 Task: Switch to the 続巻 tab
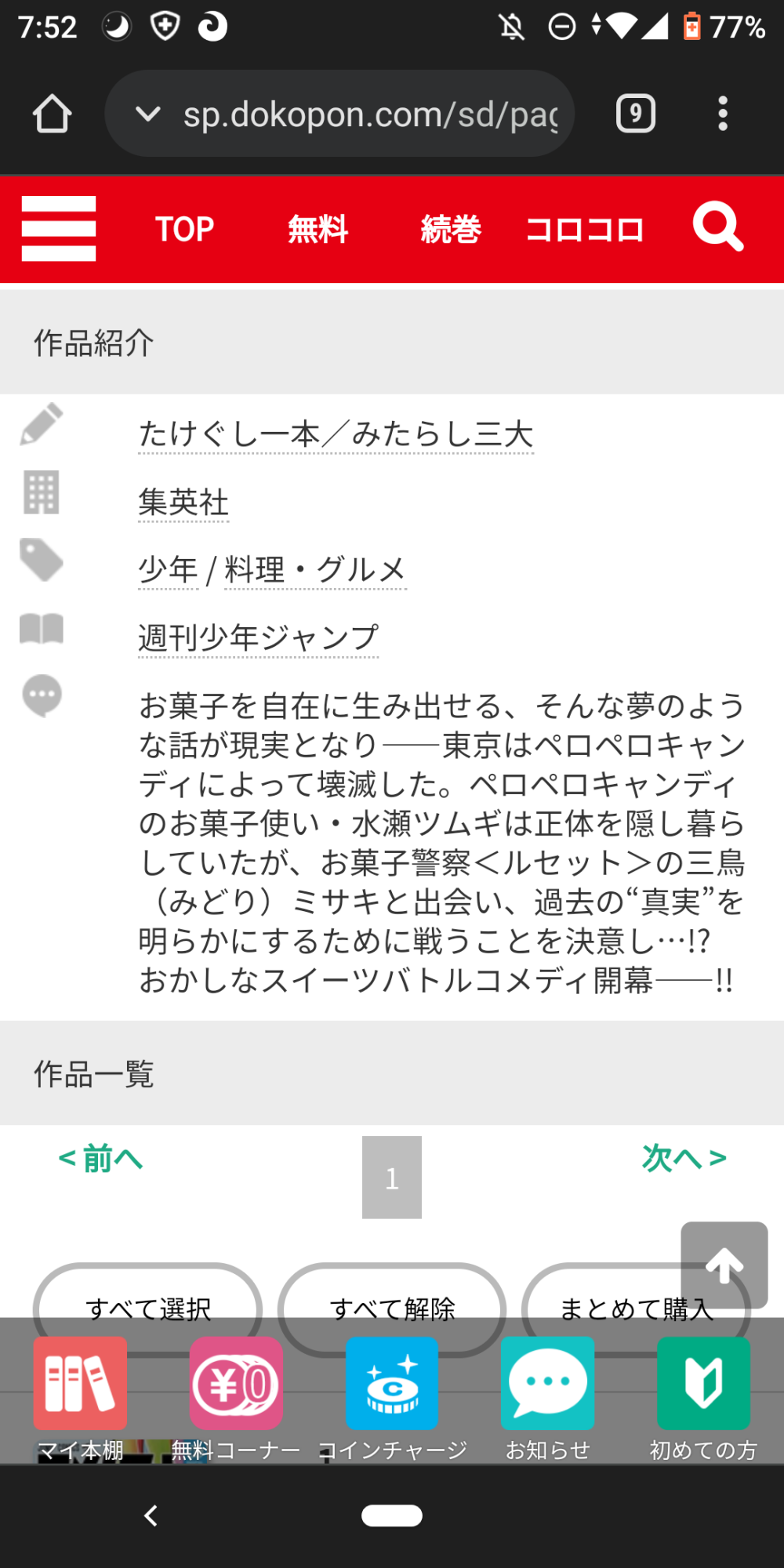451,229
